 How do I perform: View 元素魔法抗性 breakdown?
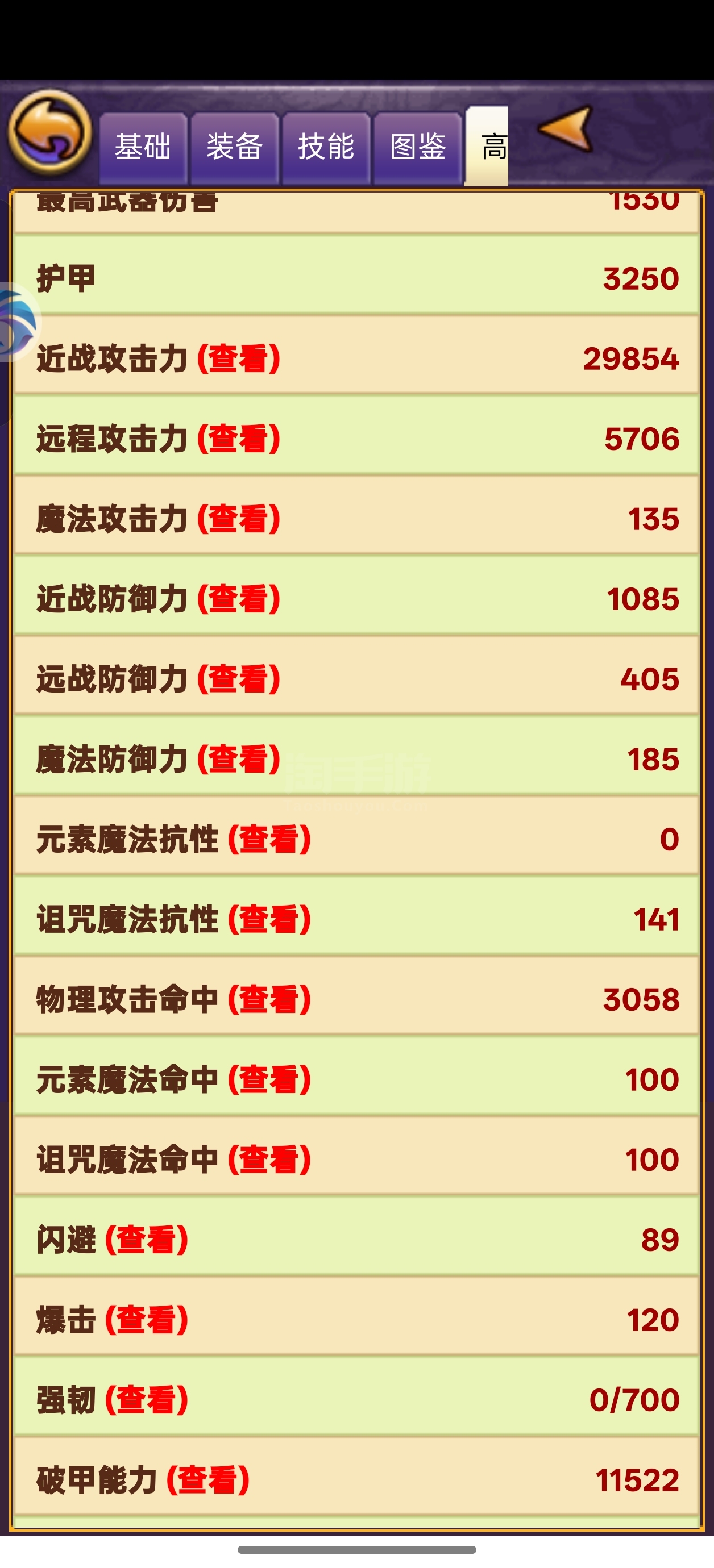[269, 839]
